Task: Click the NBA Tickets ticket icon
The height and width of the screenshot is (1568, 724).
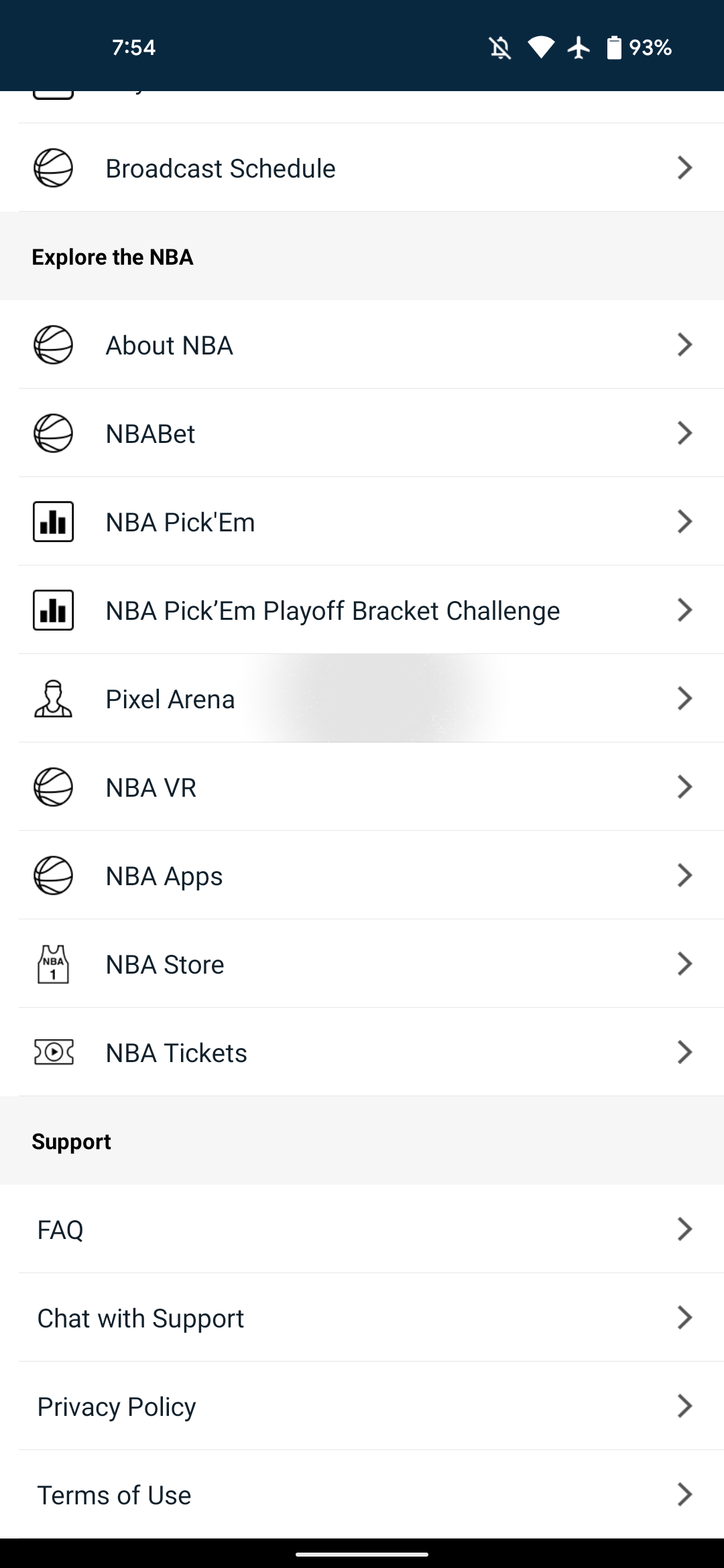Action: click(53, 1052)
